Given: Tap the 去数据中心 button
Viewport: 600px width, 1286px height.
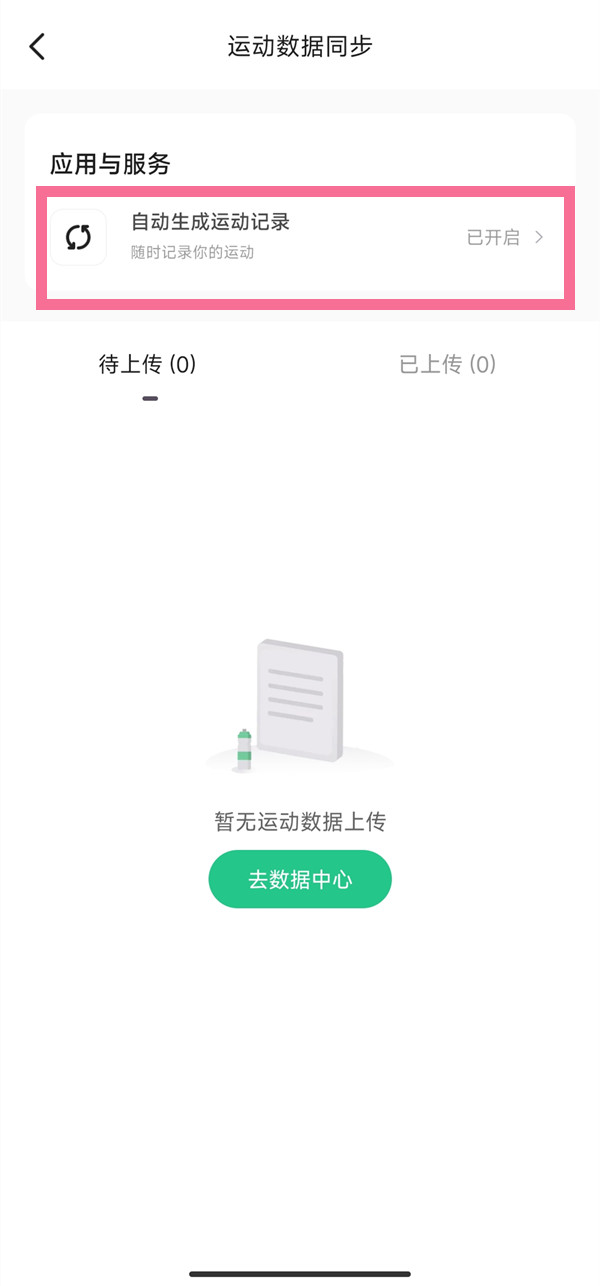Looking at the screenshot, I should click(x=300, y=879).
